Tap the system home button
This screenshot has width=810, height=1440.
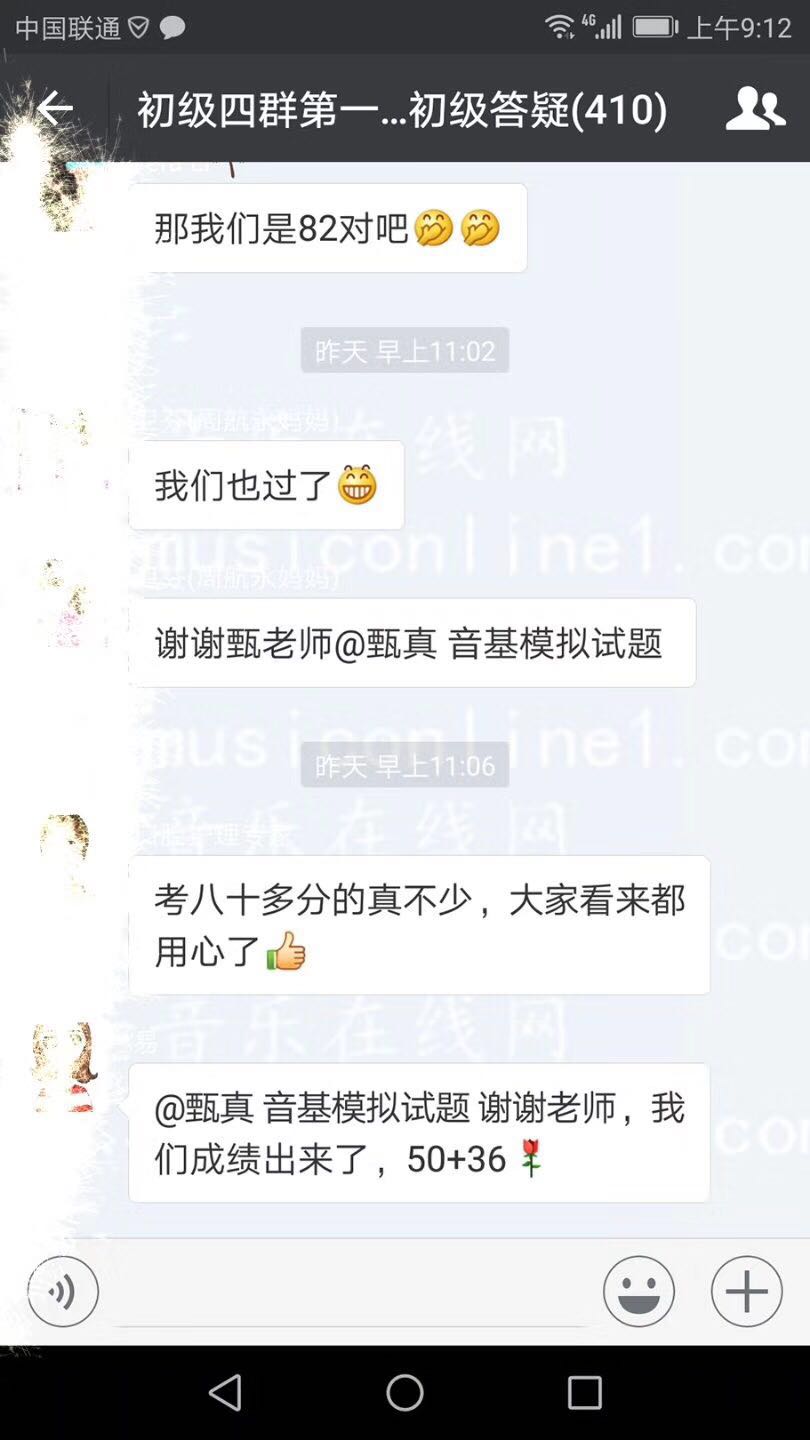(x=405, y=1392)
